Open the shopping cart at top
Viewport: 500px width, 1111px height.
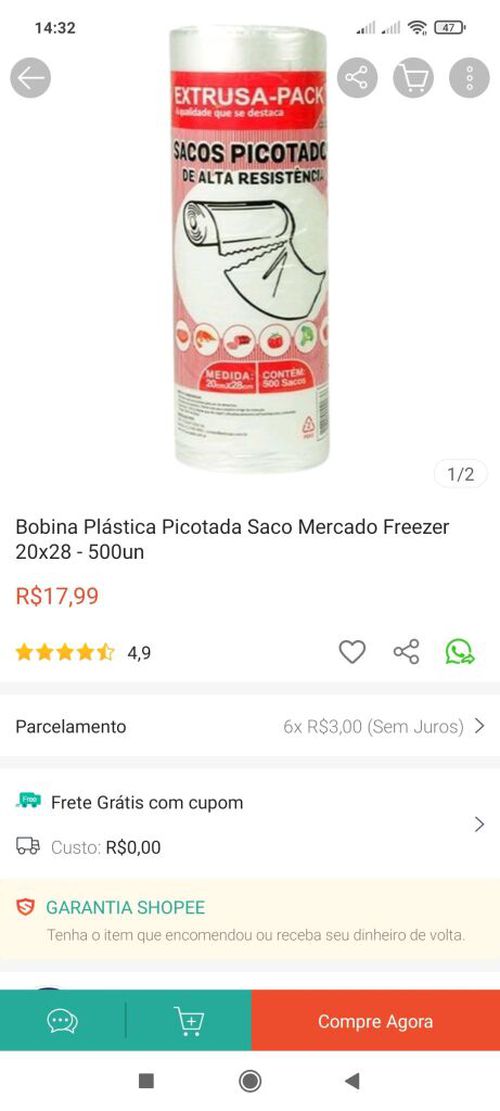coord(414,78)
